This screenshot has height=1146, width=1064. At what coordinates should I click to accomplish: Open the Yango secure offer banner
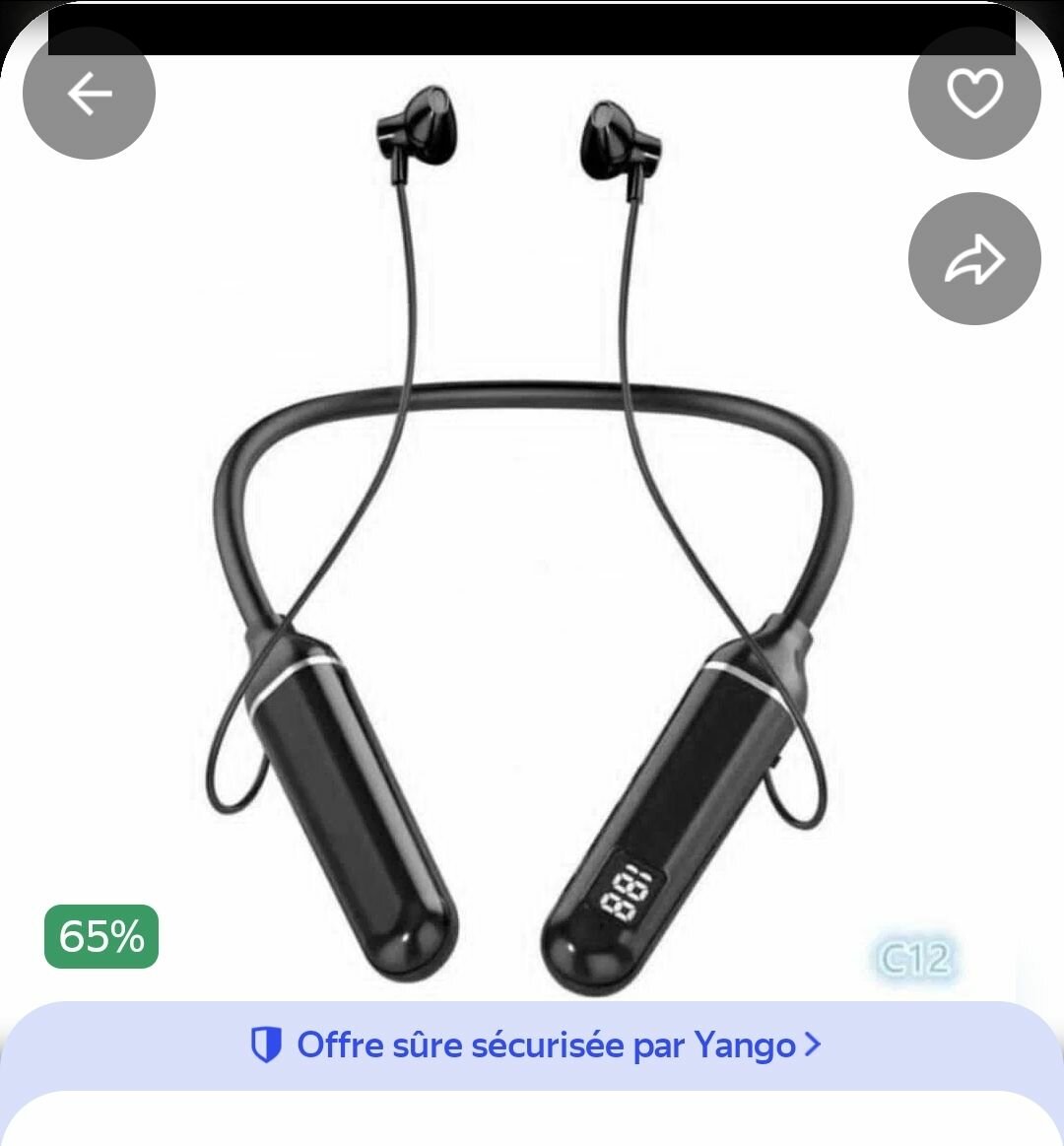coord(535,1045)
